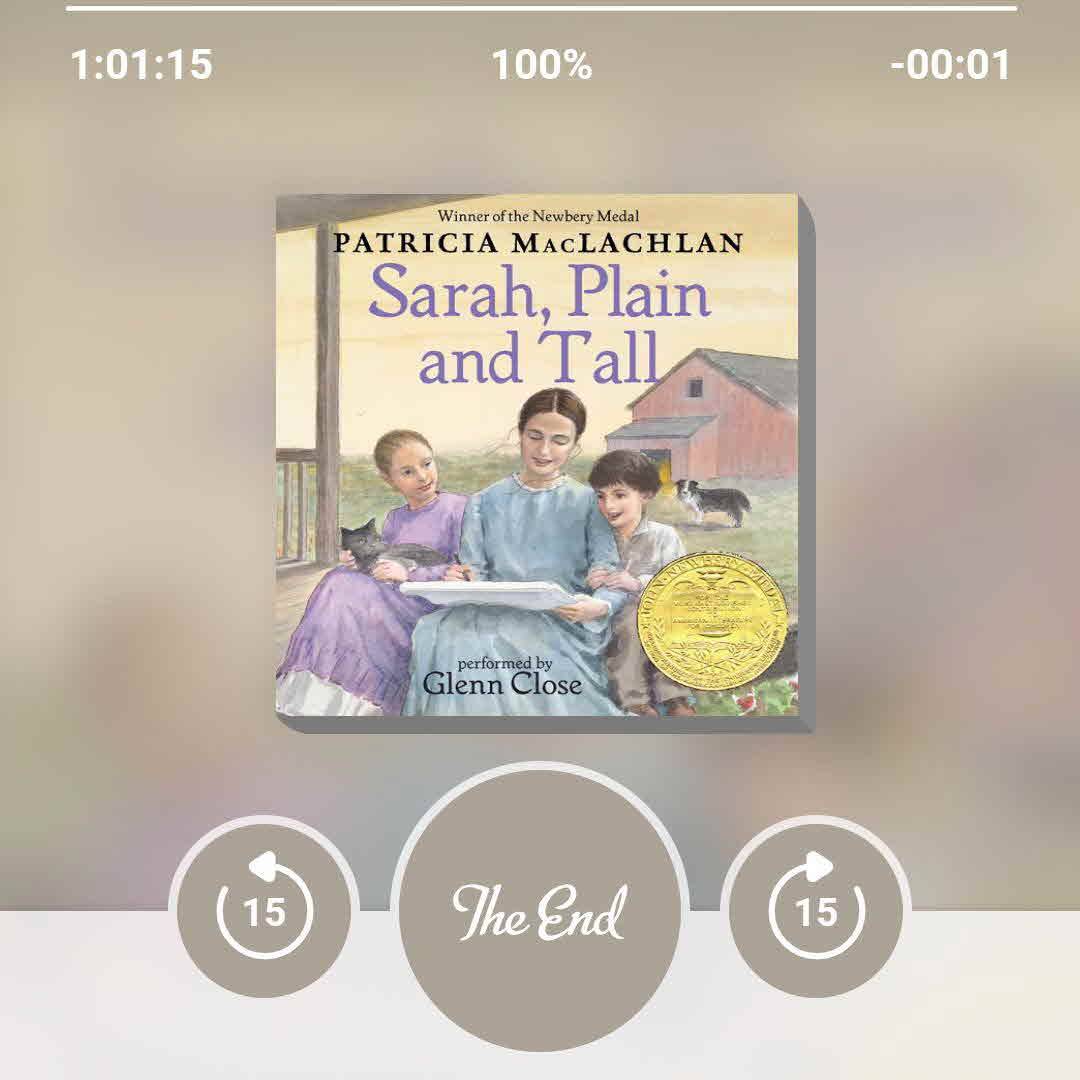Viewport: 1080px width, 1080px height.
Task: Tap The End playback button
Action: [540, 912]
